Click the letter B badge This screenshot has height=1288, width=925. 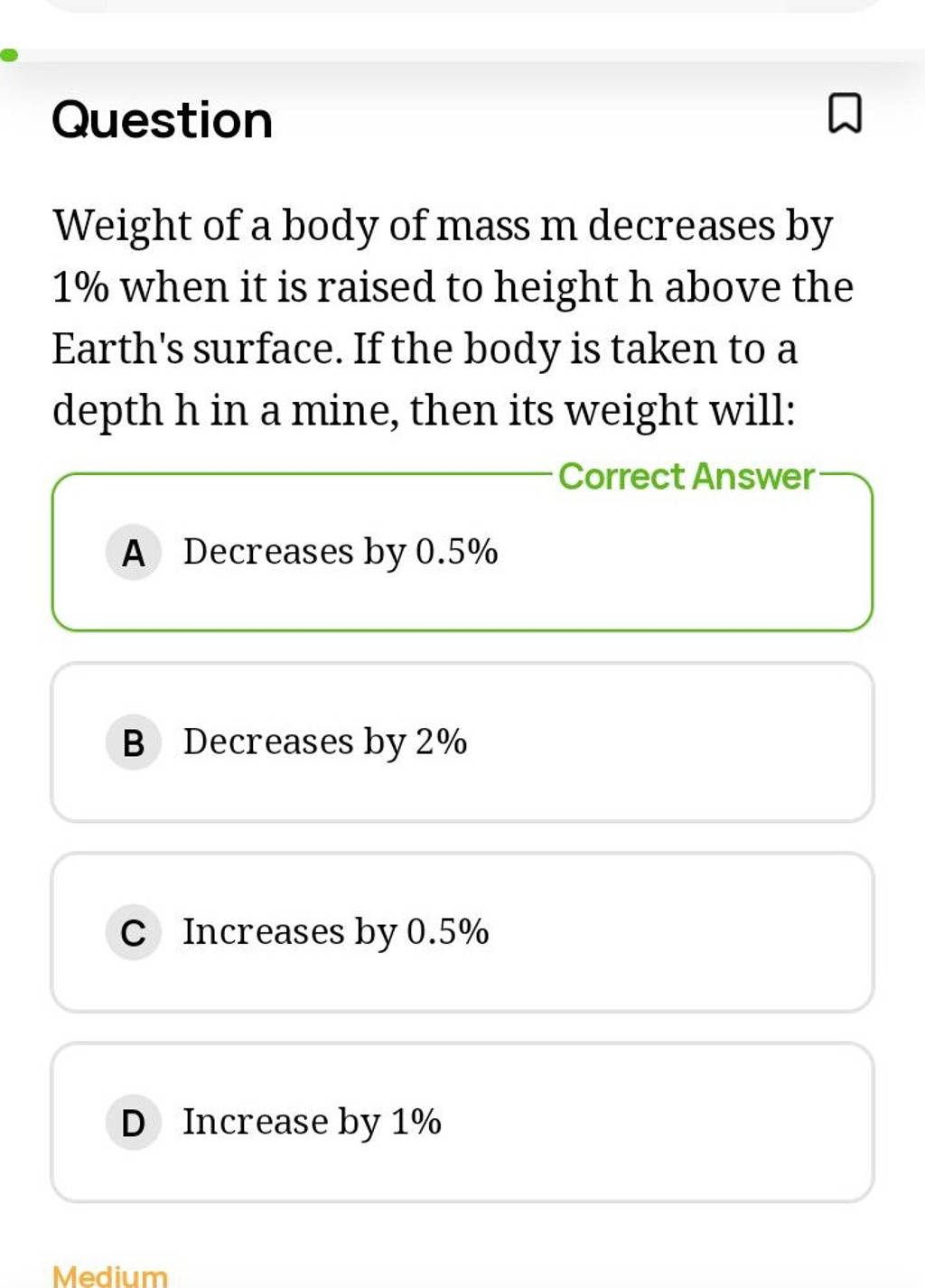point(134,742)
